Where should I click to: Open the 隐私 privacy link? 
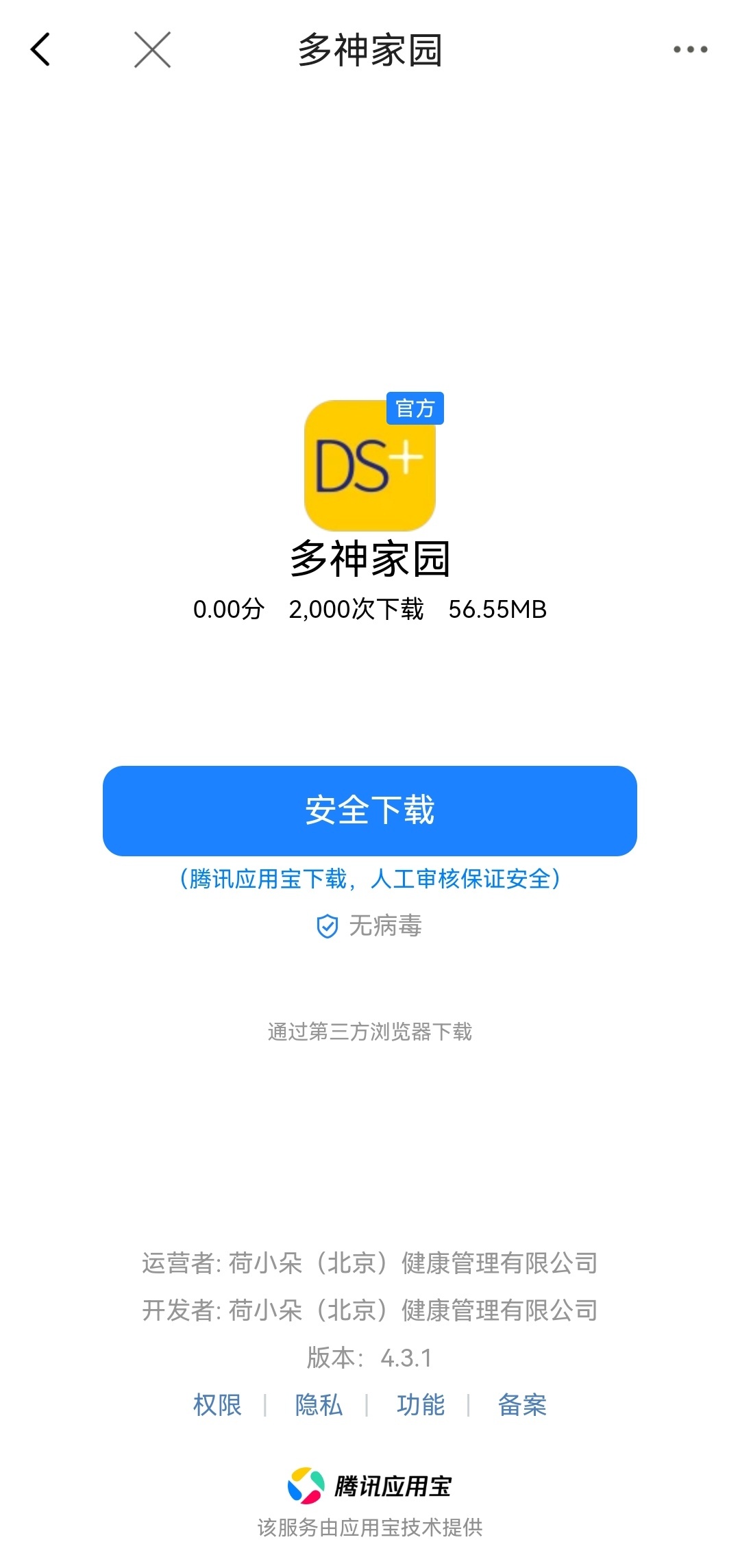(319, 1405)
